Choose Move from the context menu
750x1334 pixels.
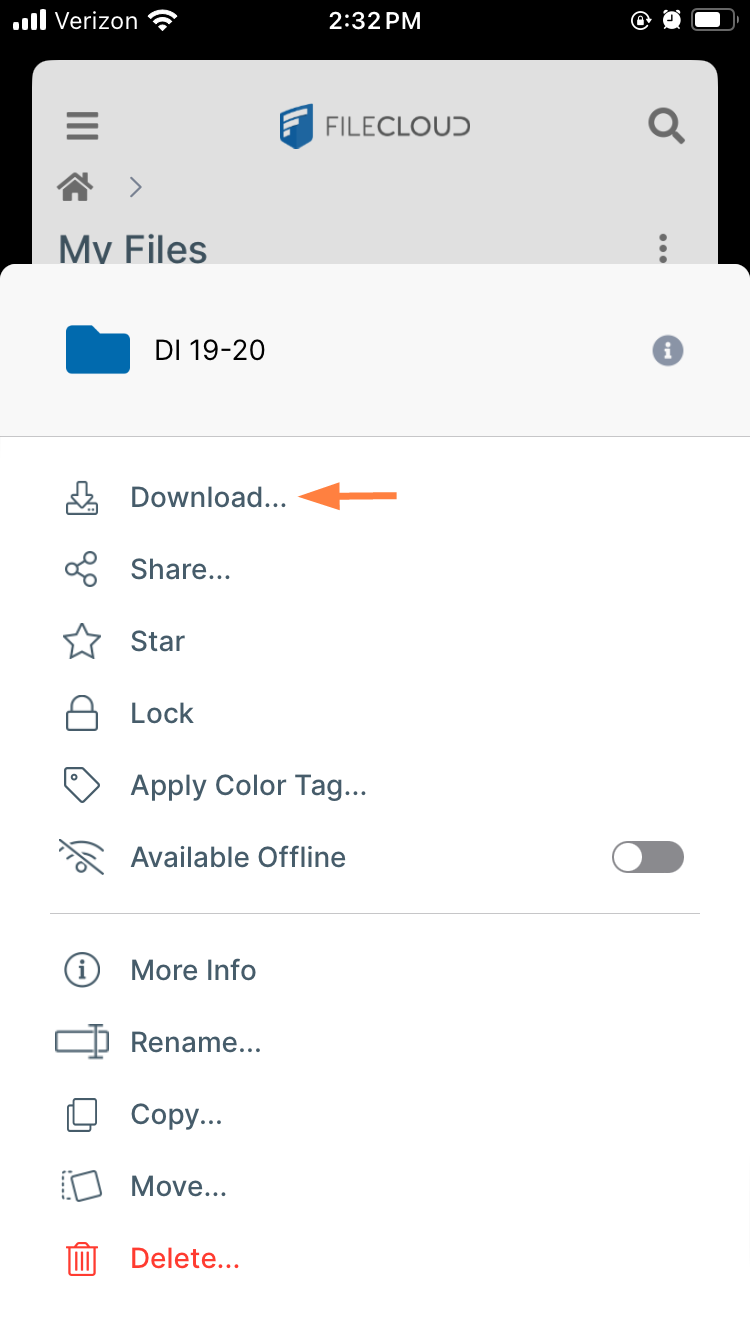(178, 1186)
